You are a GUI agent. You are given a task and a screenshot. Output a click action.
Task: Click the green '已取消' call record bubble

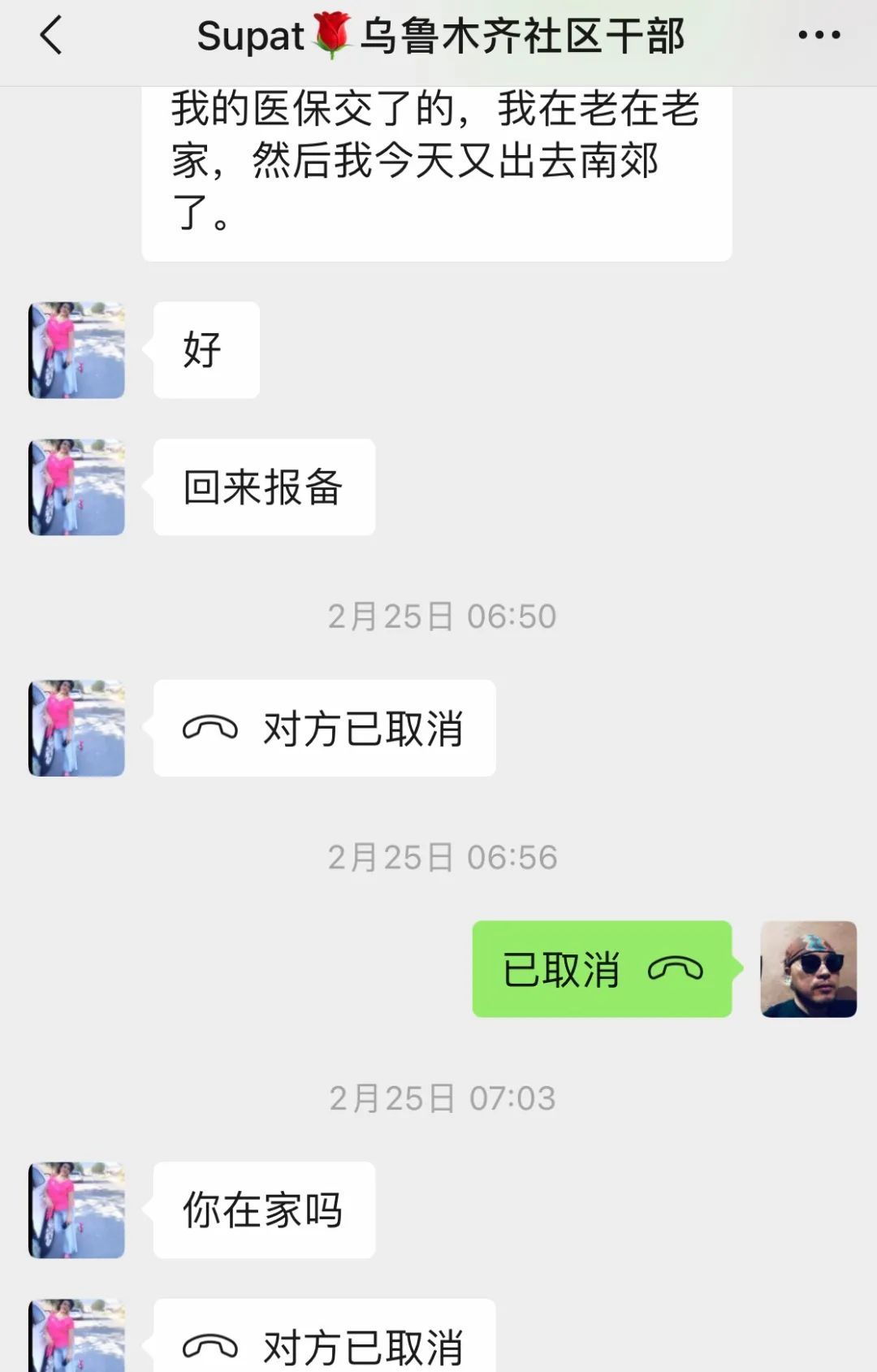601,969
